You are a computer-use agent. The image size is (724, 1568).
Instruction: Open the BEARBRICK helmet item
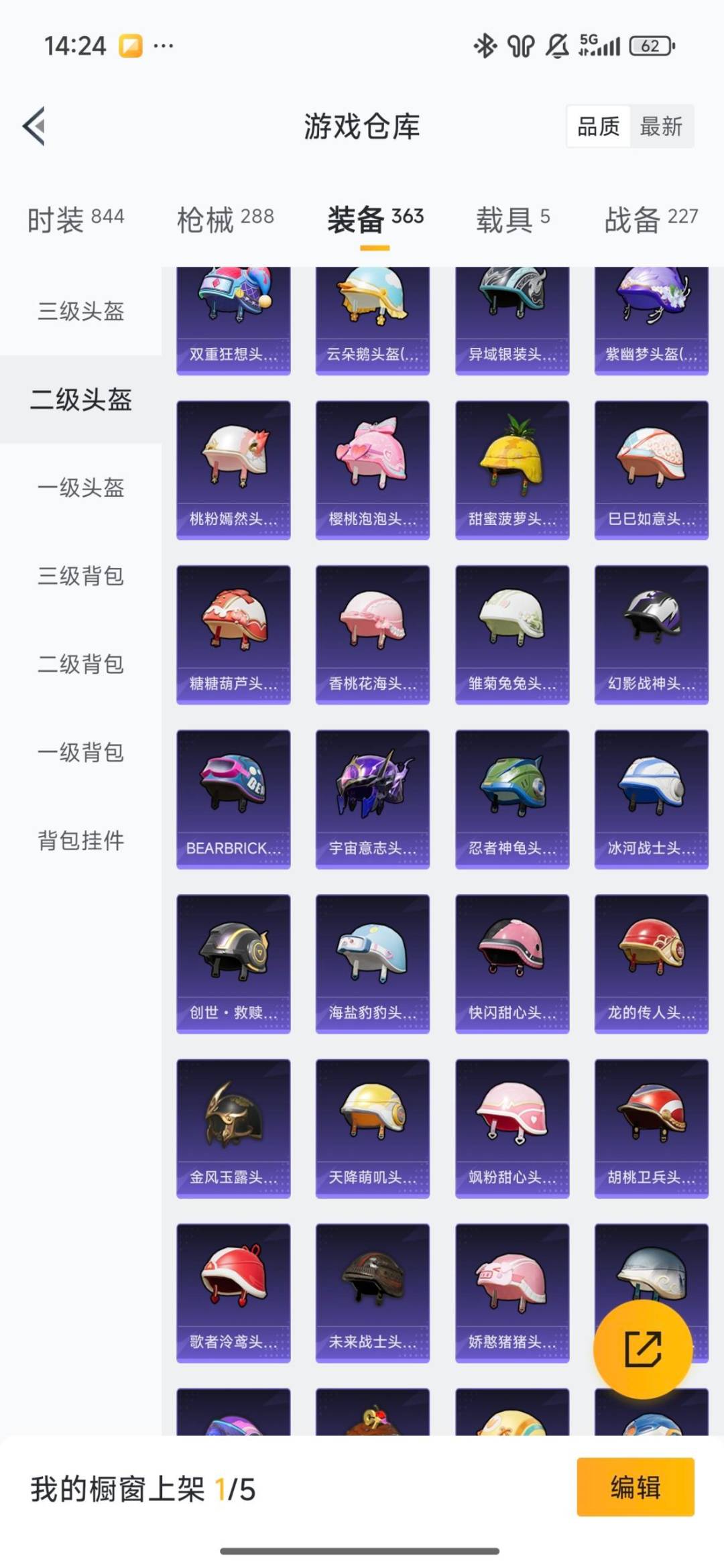[x=233, y=794]
